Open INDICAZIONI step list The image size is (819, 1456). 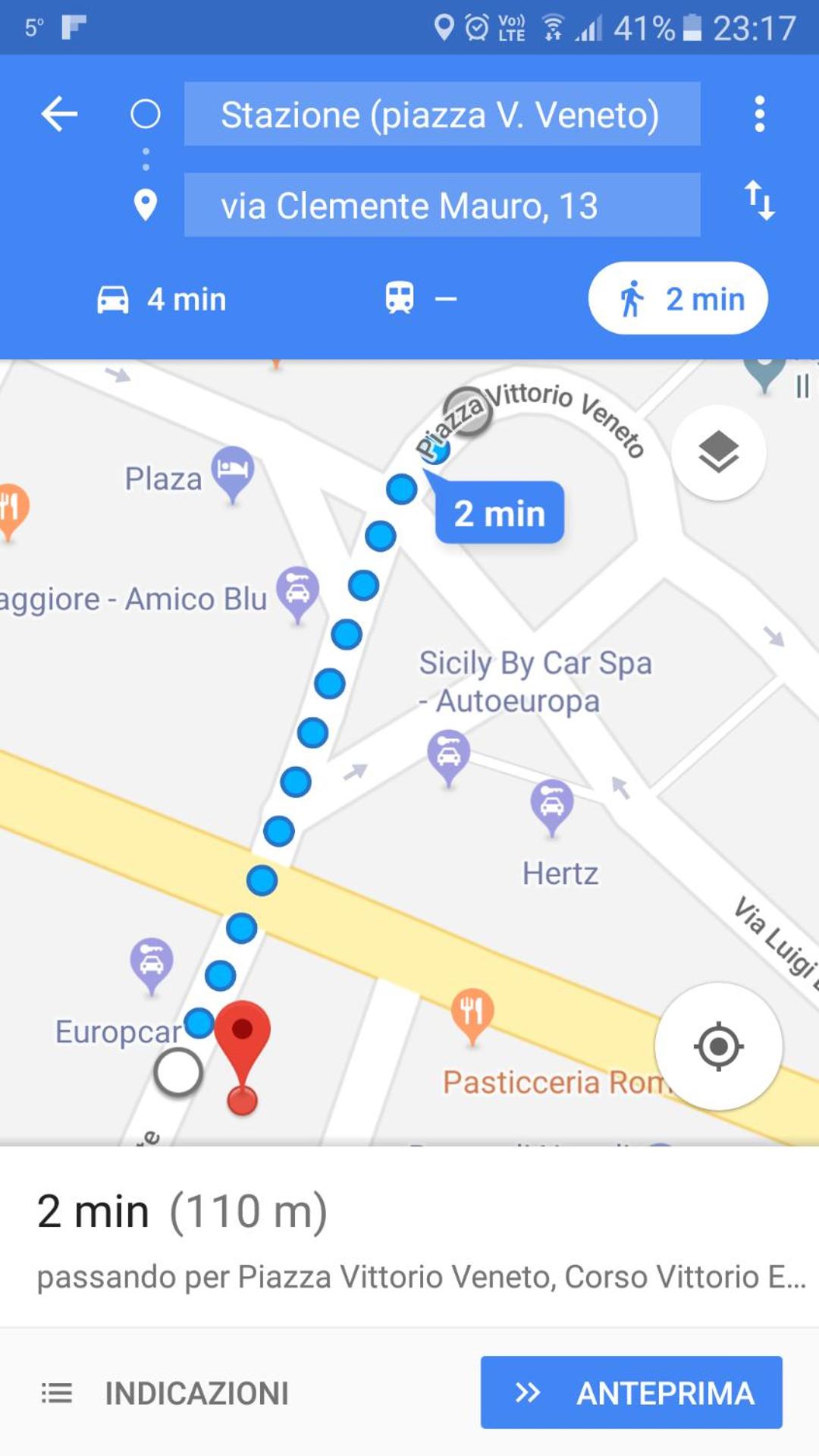pos(165,1393)
